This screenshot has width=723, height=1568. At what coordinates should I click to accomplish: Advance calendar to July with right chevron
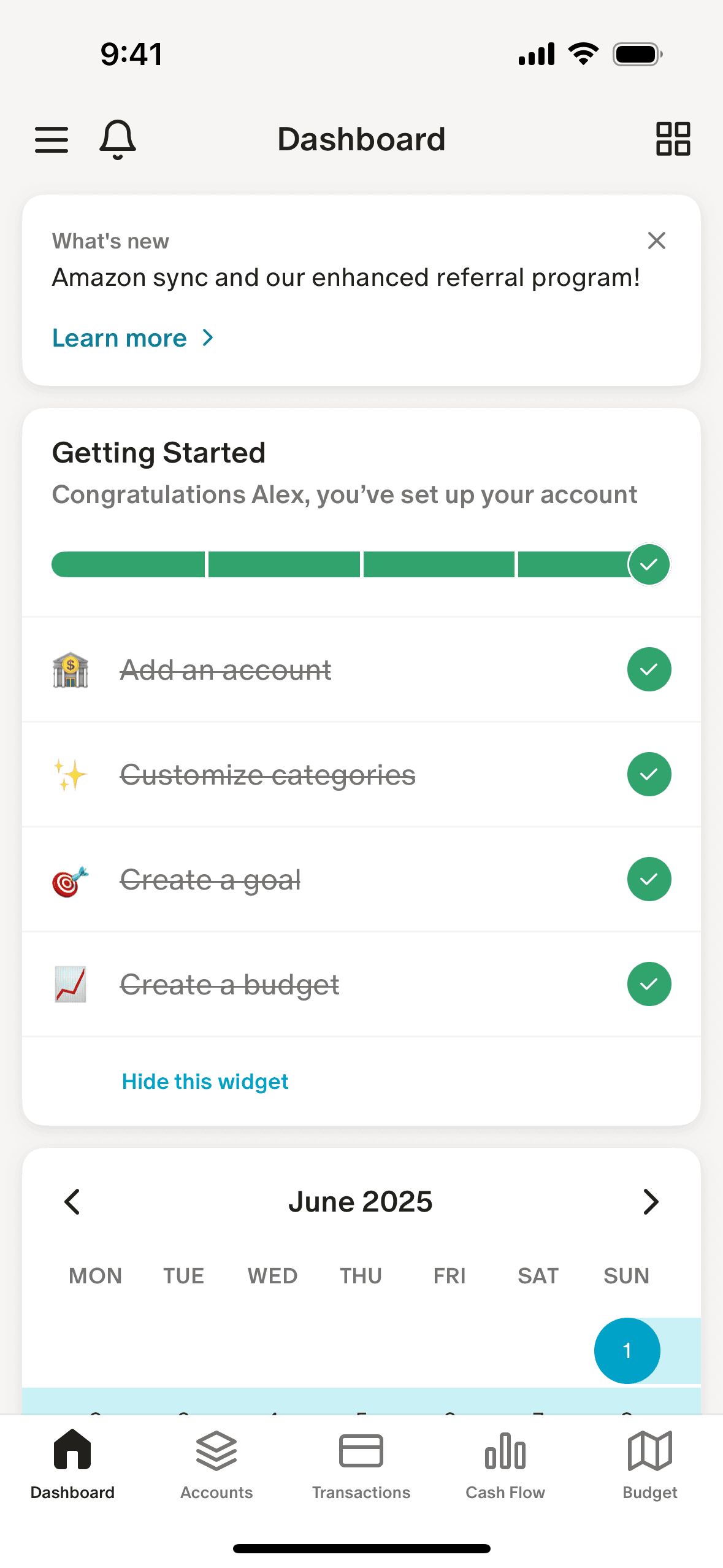click(651, 1201)
